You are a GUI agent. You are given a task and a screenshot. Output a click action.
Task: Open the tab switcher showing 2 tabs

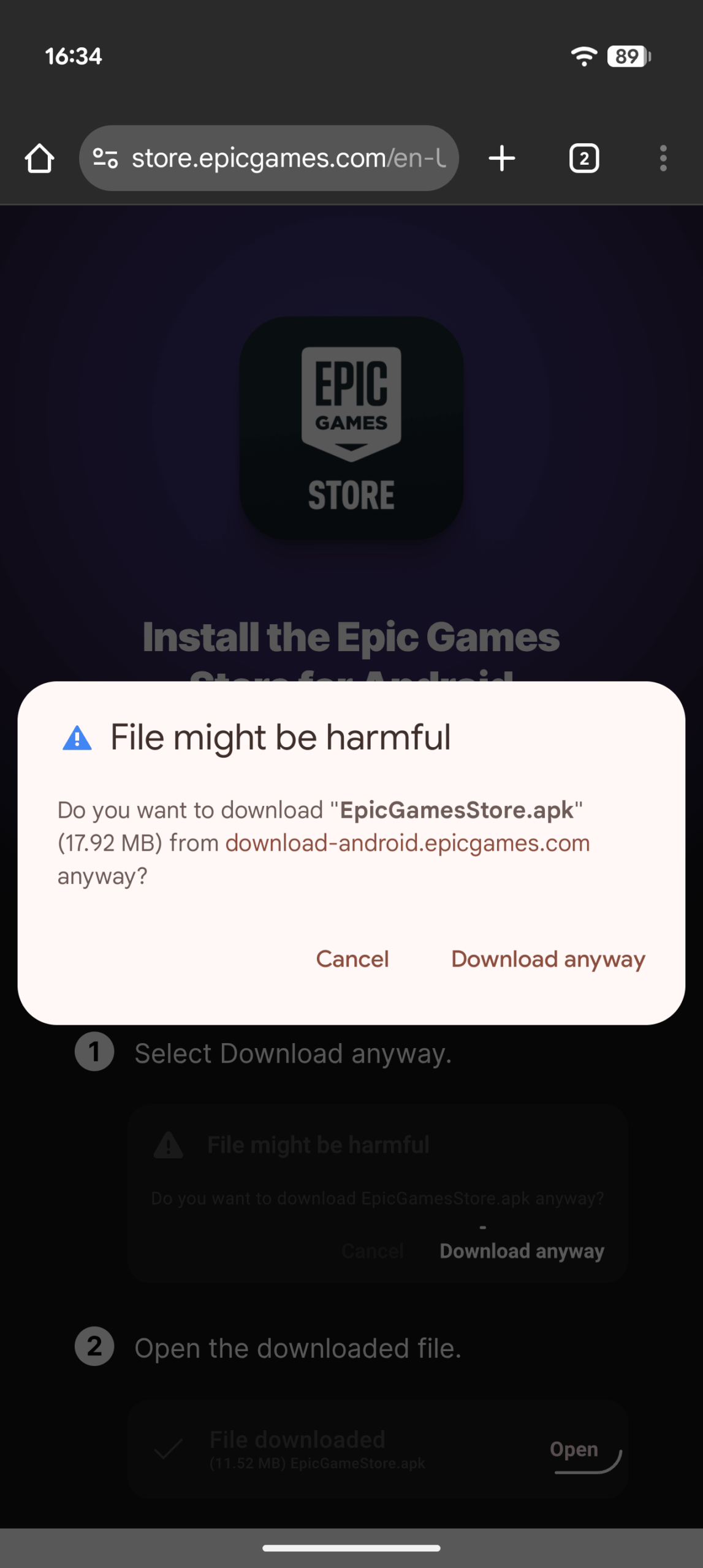pyautogui.click(x=583, y=159)
